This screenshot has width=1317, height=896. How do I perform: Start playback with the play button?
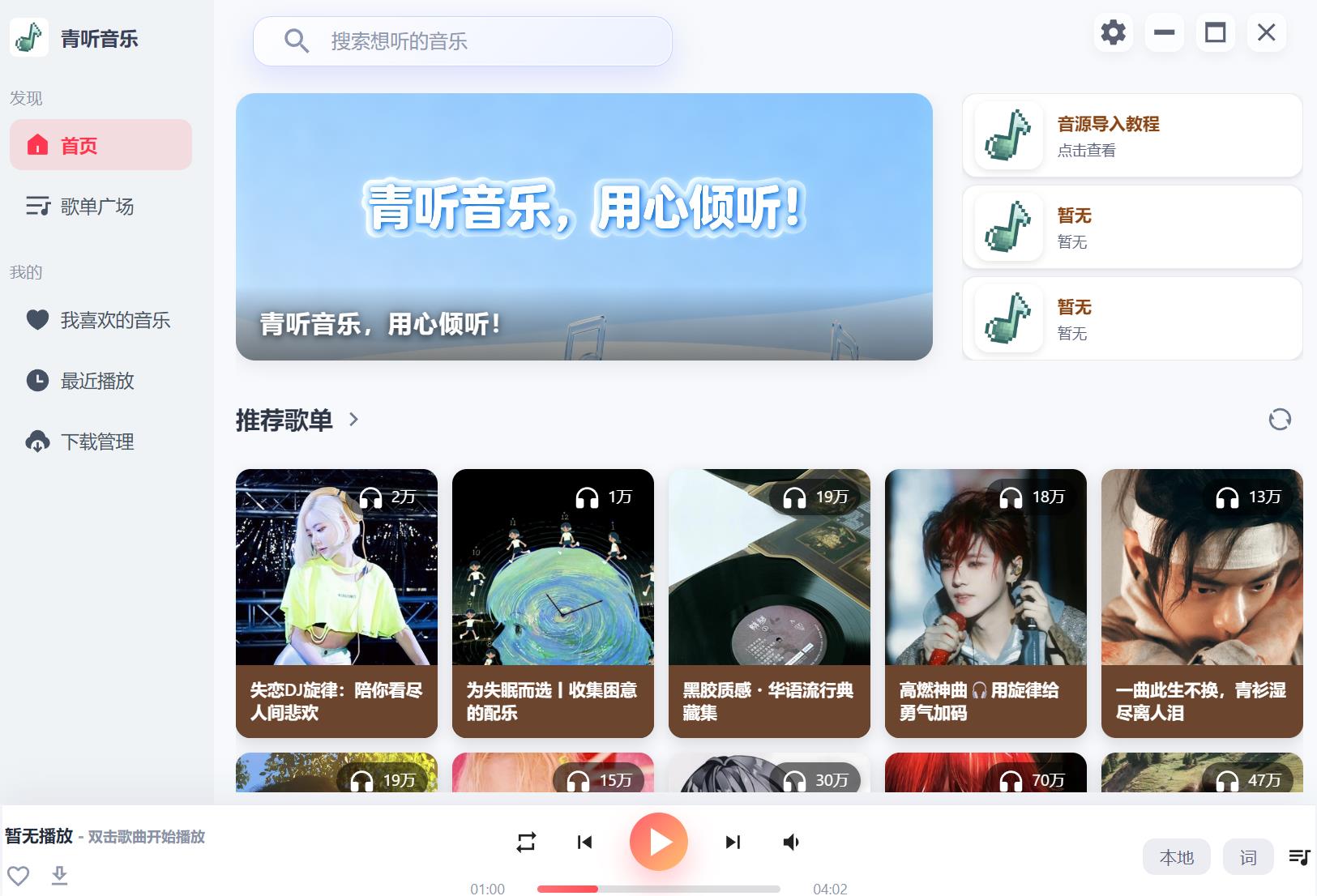pos(659,842)
